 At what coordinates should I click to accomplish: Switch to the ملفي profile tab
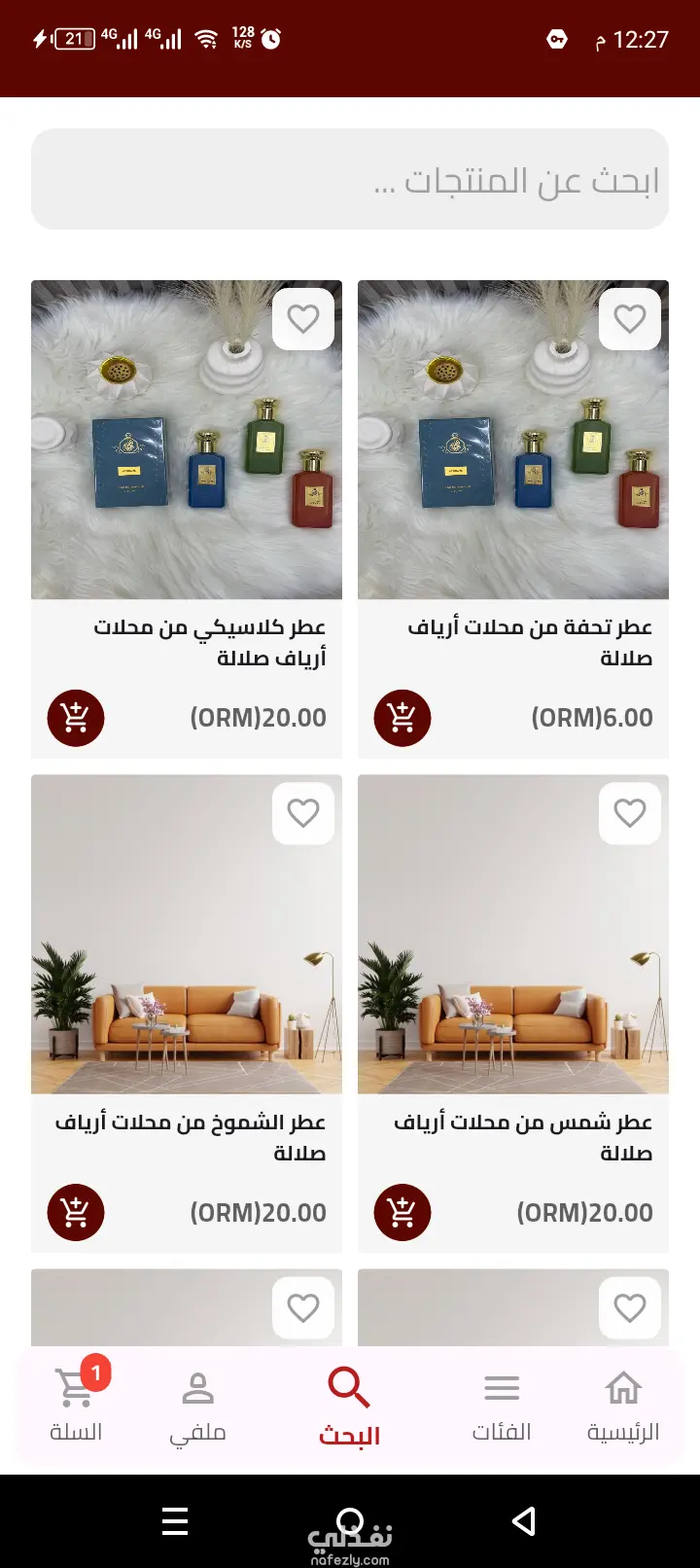(197, 1405)
